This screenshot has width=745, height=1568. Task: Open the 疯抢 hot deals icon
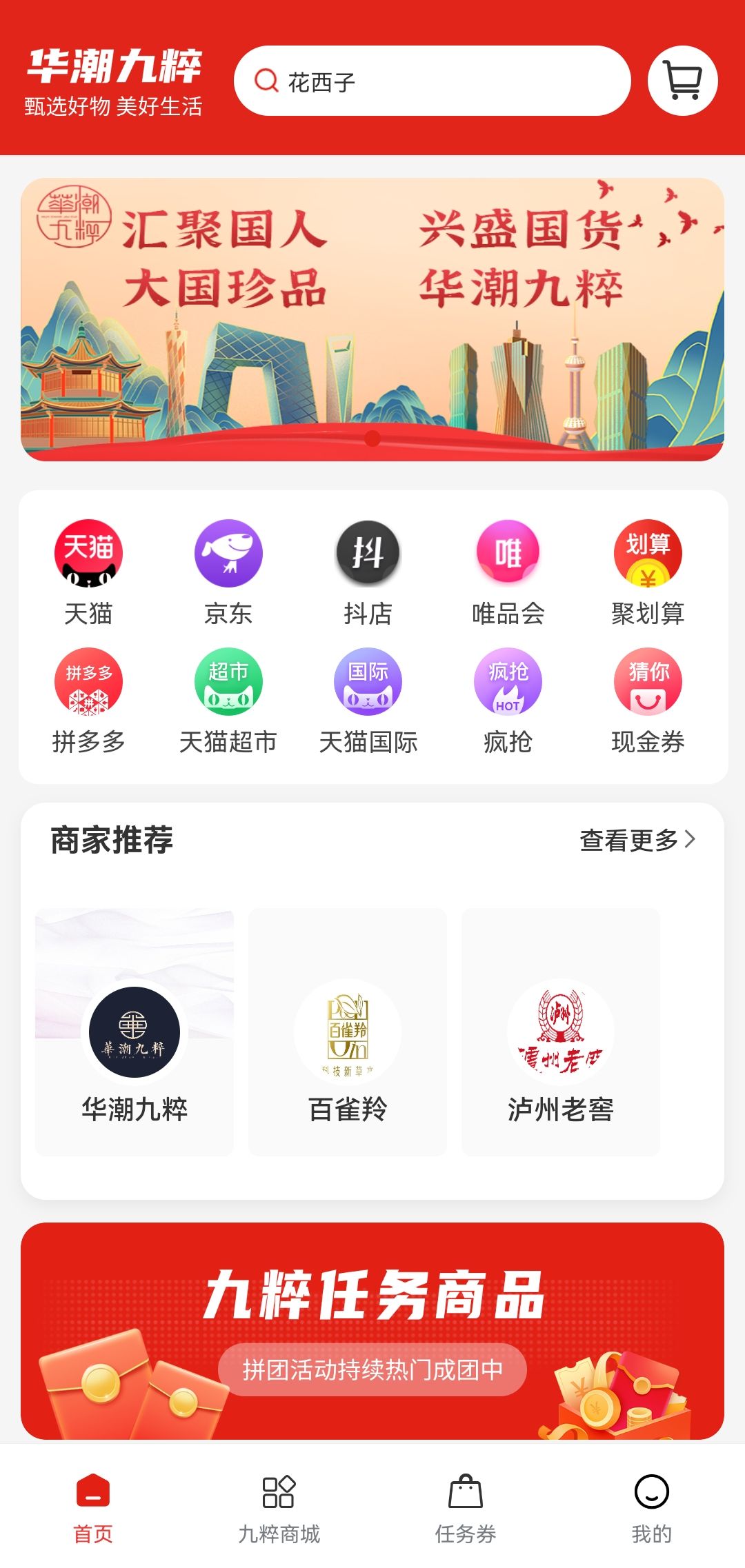coord(507,683)
